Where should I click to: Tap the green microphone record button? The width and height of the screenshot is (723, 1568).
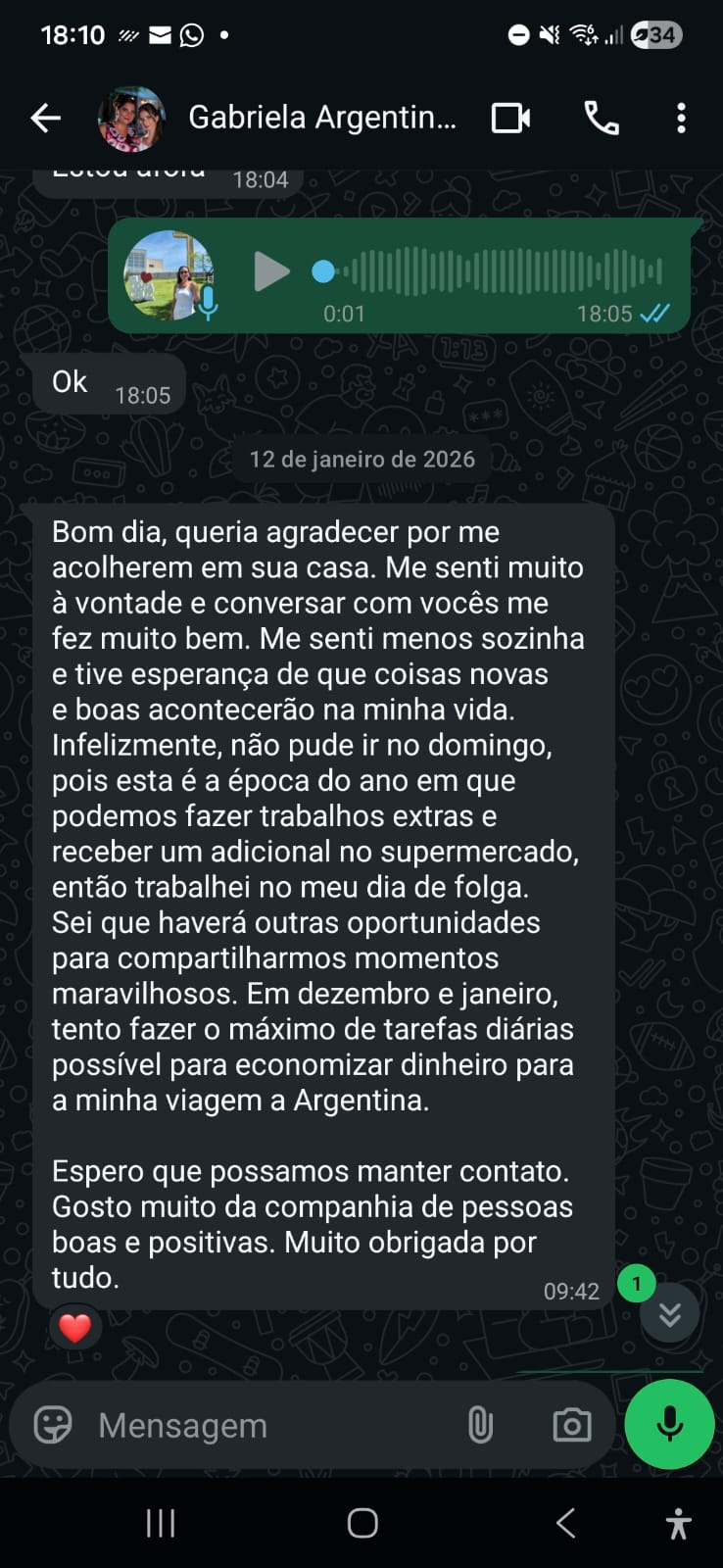point(669,1424)
